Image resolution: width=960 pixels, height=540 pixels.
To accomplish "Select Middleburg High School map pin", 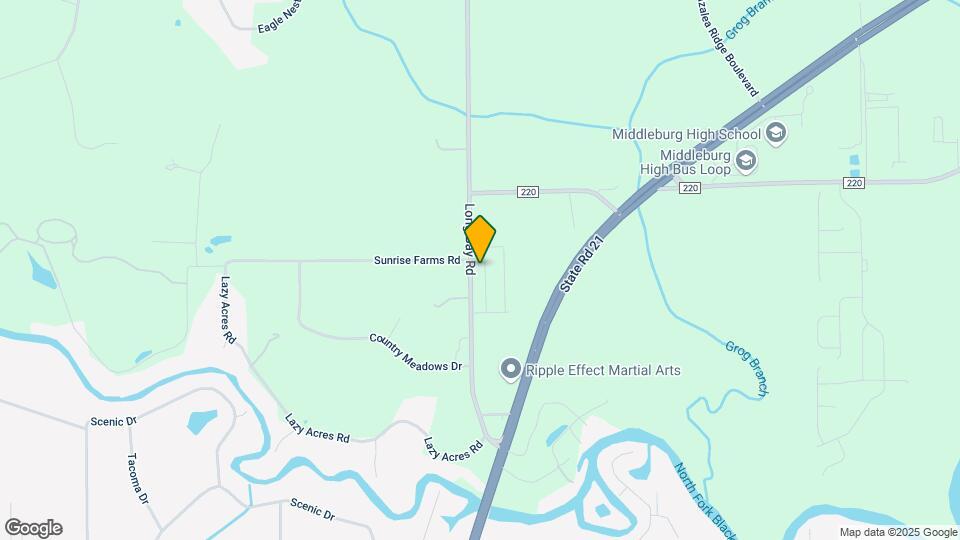I will (x=777, y=134).
